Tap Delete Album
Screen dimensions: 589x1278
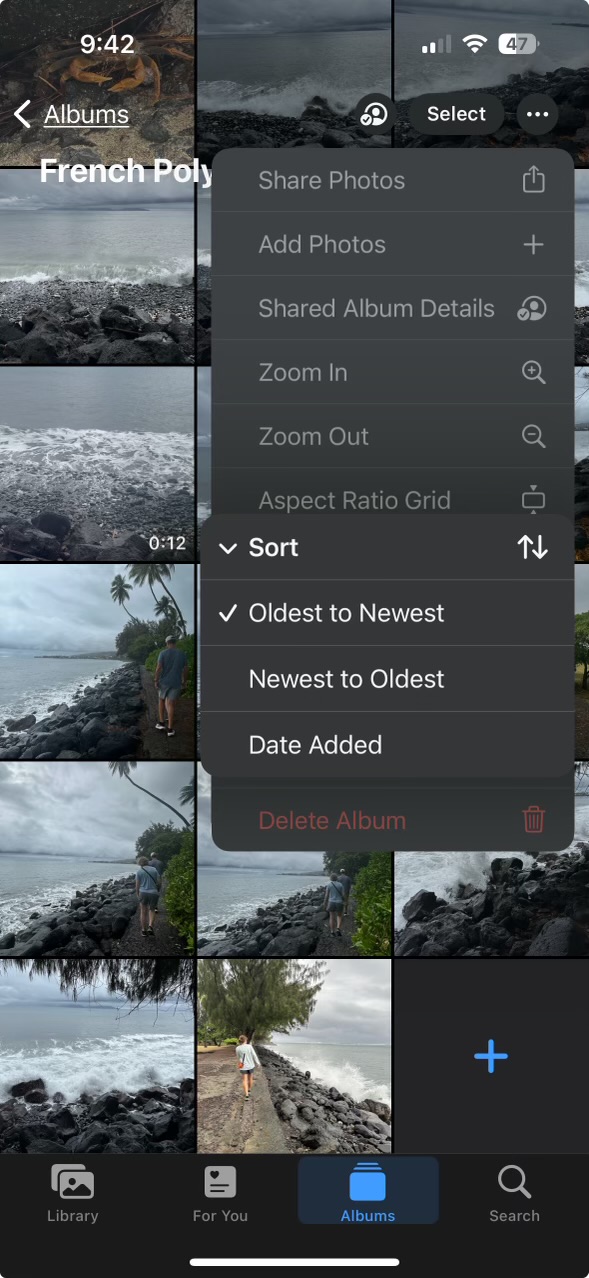[393, 821]
